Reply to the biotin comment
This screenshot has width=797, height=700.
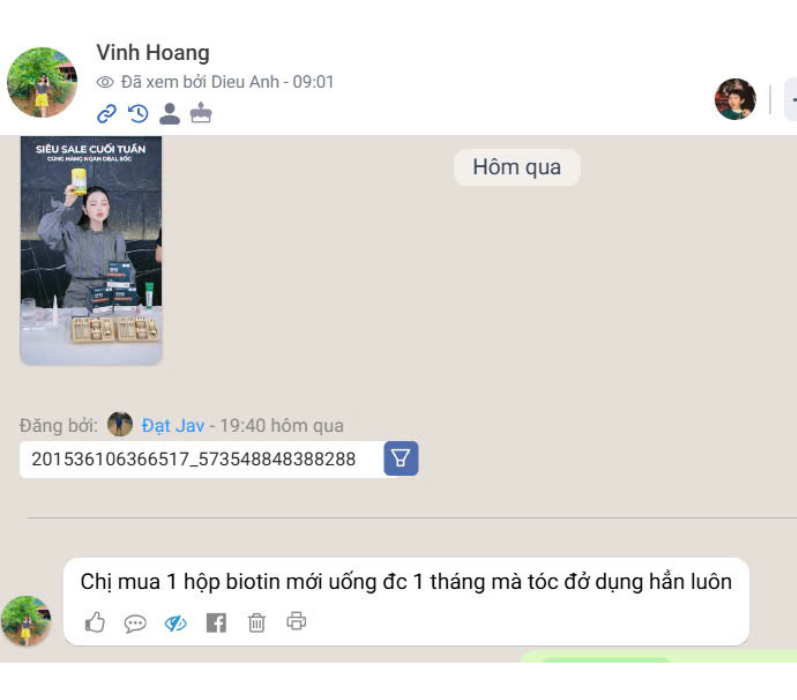tap(135, 623)
